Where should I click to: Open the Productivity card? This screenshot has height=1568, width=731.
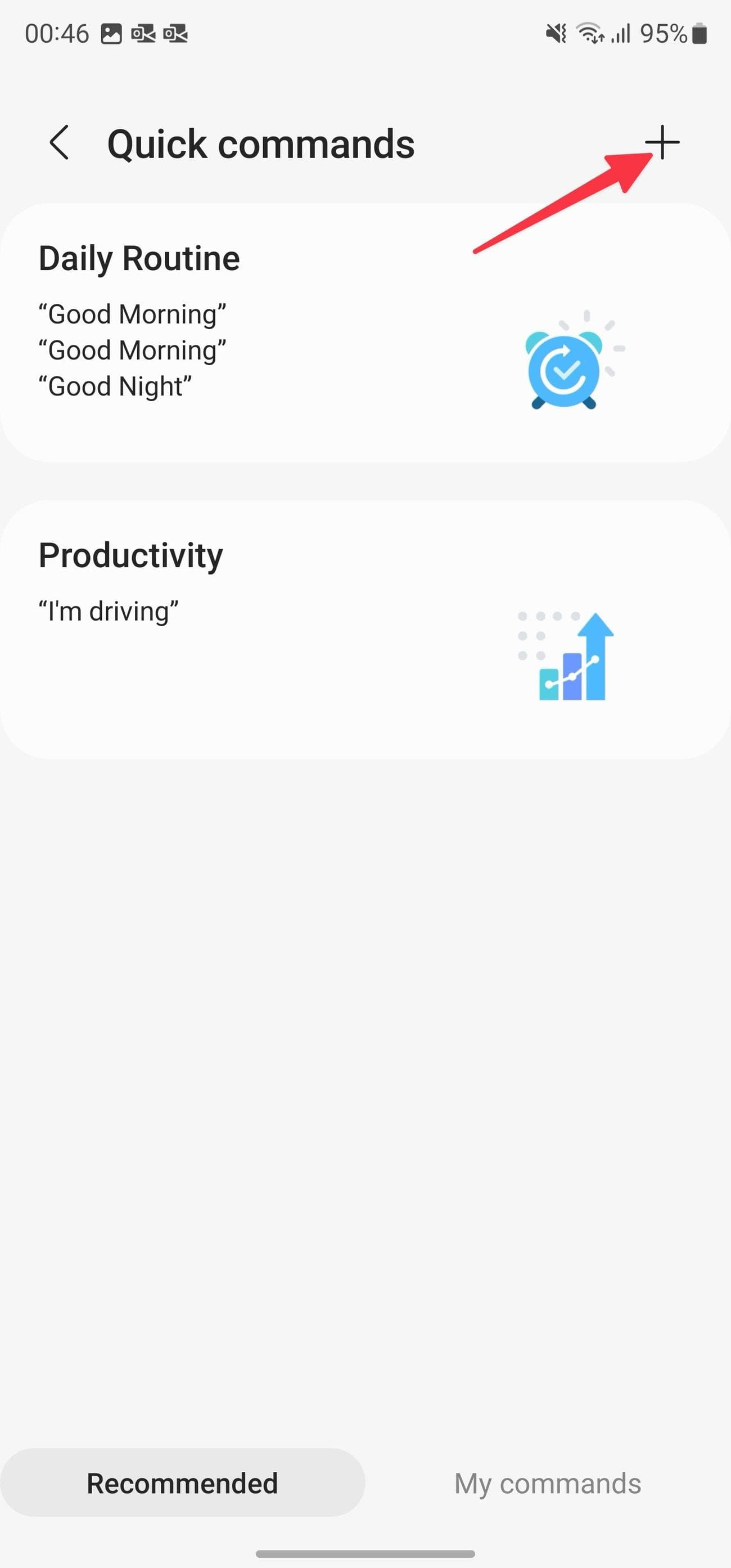(365, 629)
